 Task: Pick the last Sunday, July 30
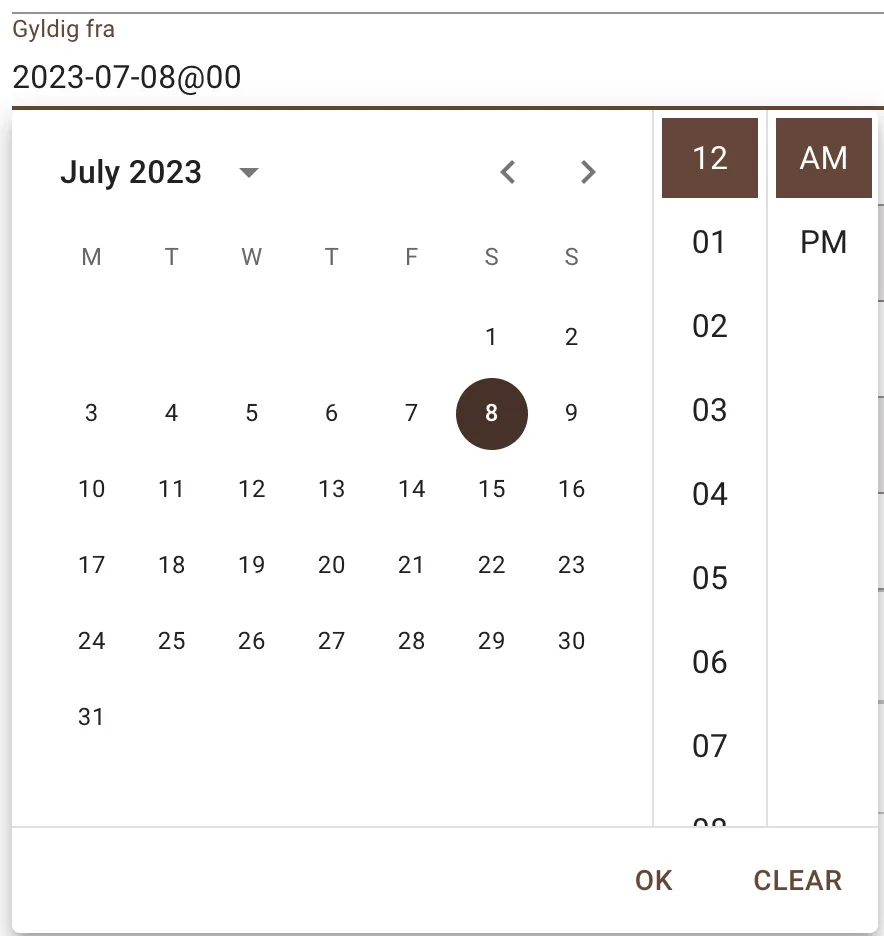click(571, 641)
